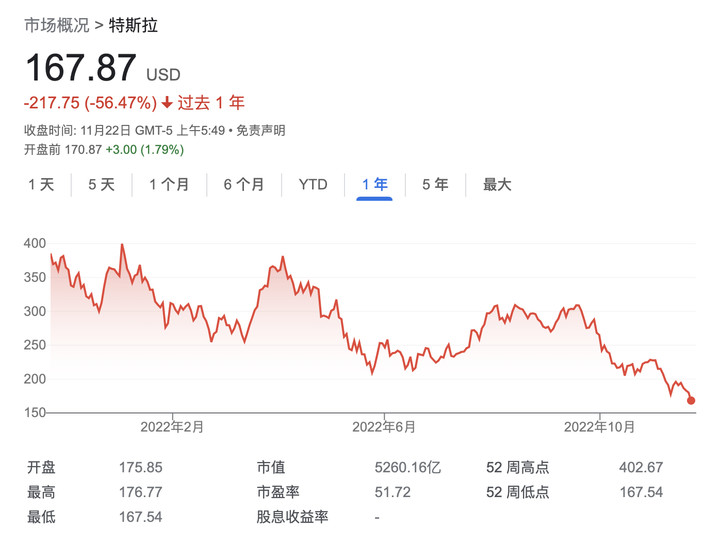
Task: Switch to the 最大 range
Action: 497,185
